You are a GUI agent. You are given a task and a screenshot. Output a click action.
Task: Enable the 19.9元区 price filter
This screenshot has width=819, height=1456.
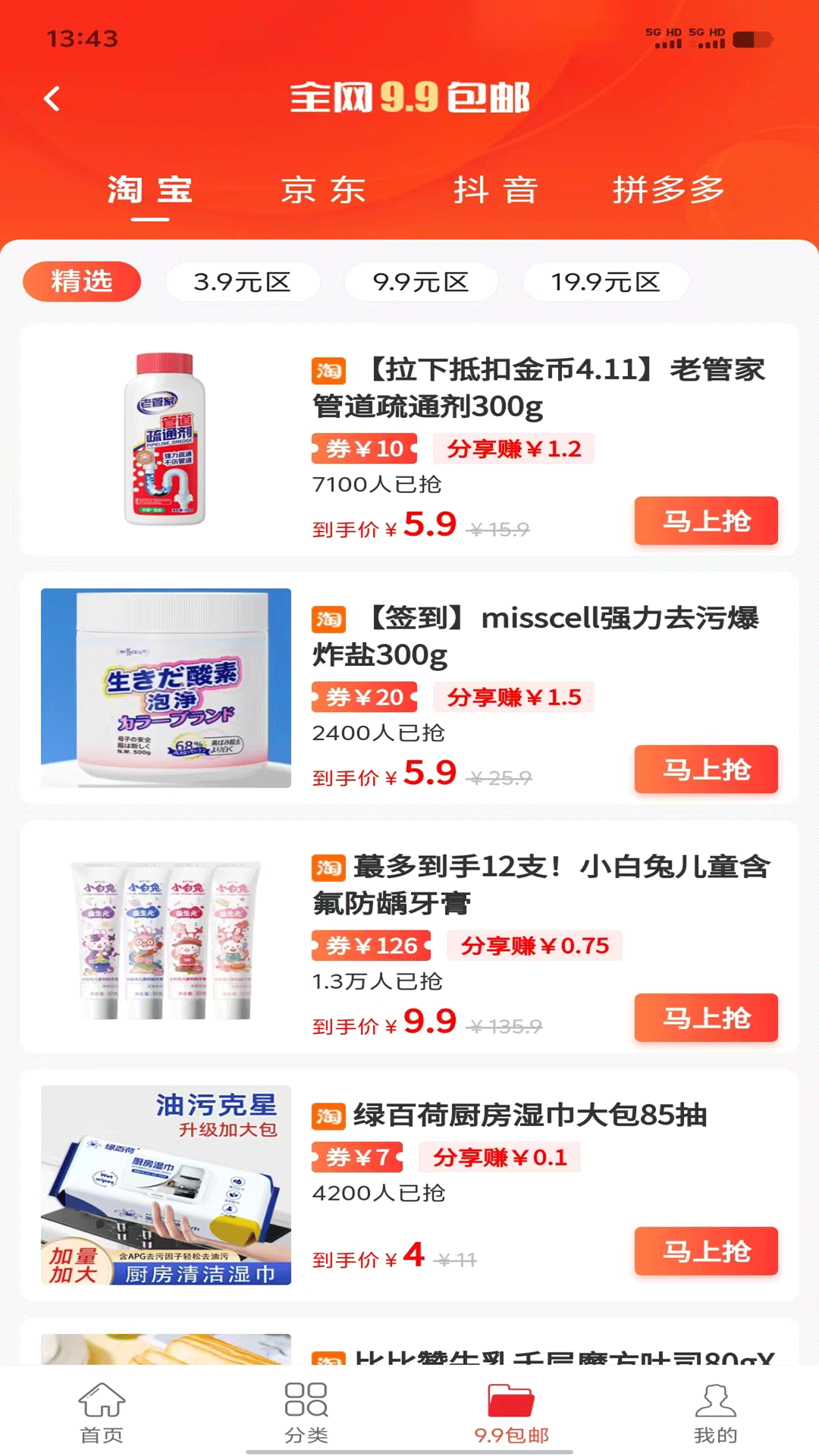(606, 281)
